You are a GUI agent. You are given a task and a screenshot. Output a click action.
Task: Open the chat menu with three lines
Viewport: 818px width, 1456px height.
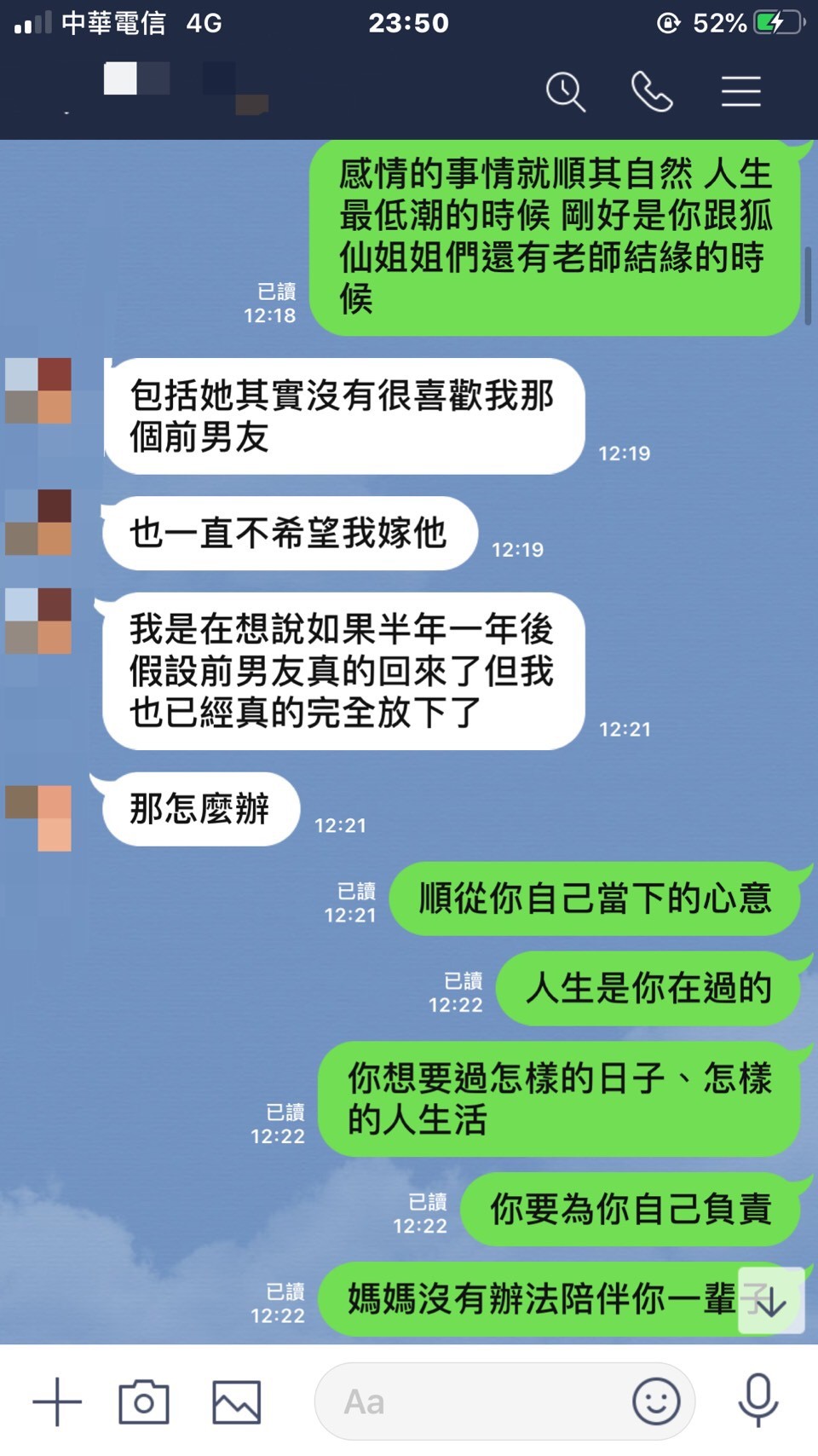point(740,92)
